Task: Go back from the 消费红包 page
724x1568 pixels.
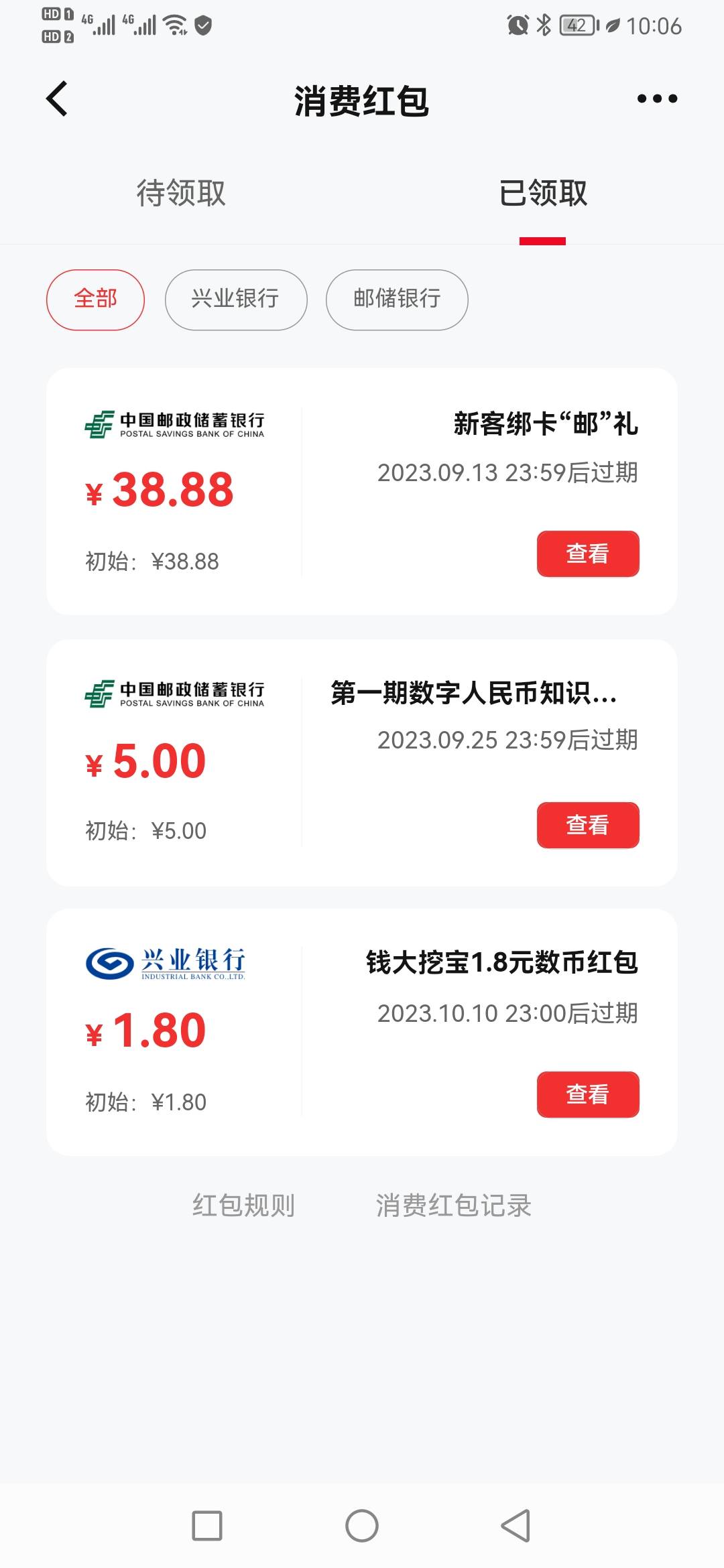Action: (57, 99)
